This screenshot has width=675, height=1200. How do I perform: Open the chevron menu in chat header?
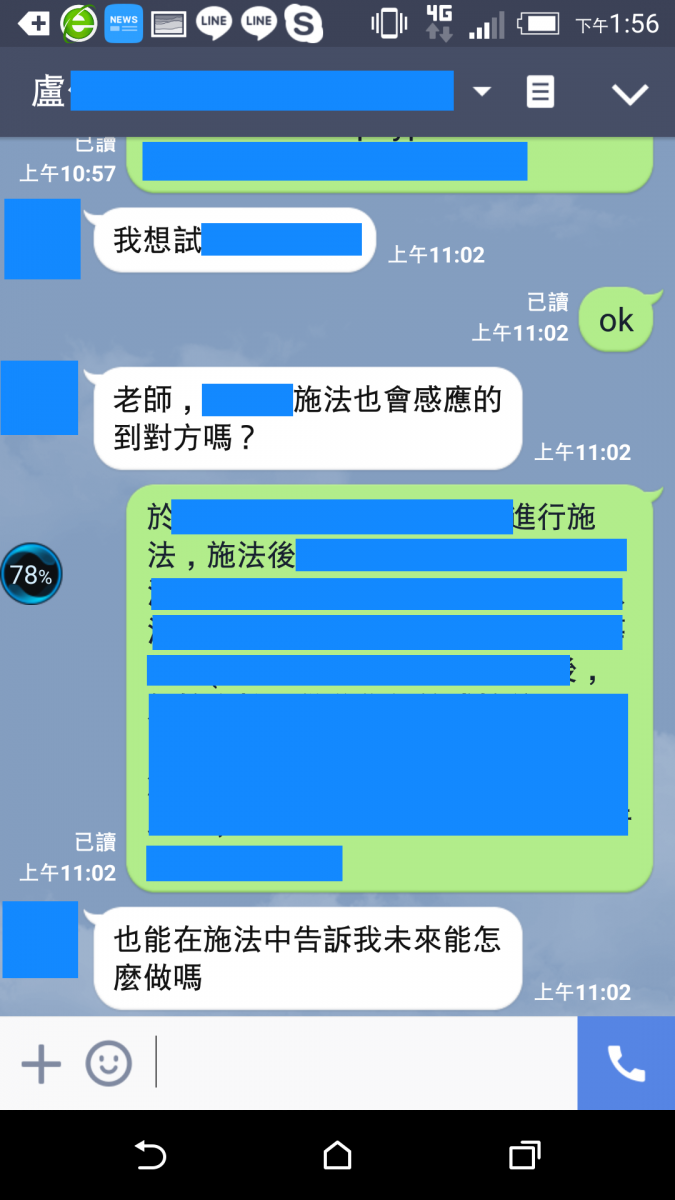630,94
